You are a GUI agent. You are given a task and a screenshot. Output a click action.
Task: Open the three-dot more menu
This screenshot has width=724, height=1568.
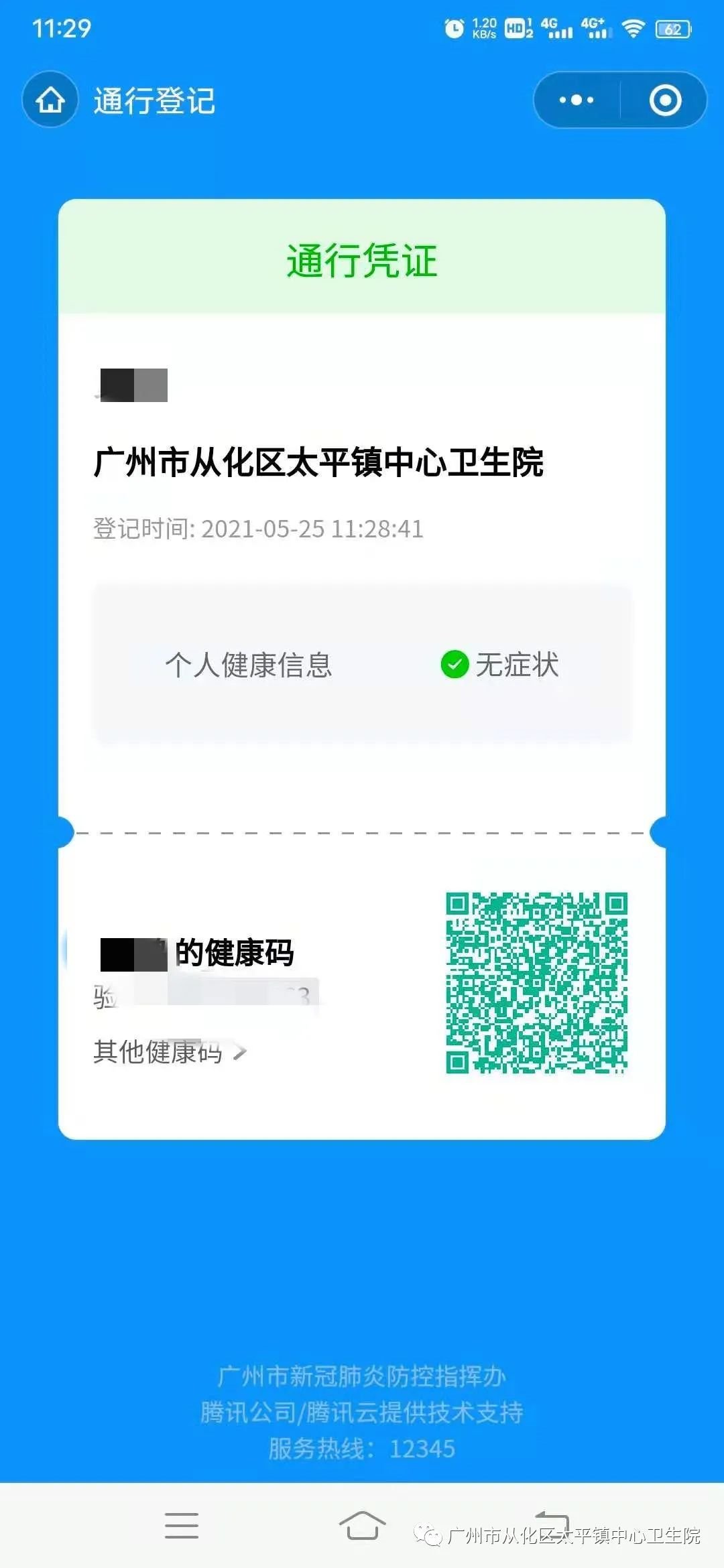coord(577,101)
